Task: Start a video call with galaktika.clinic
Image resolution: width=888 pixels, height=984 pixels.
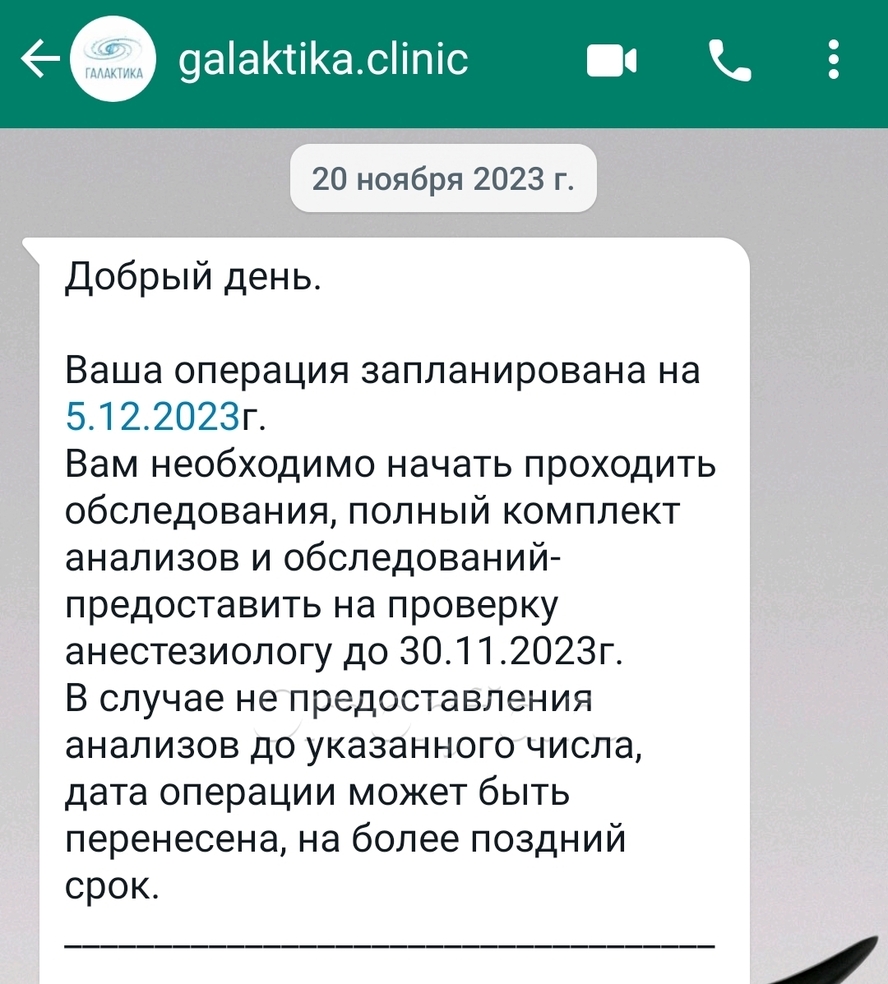Action: tap(611, 62)
